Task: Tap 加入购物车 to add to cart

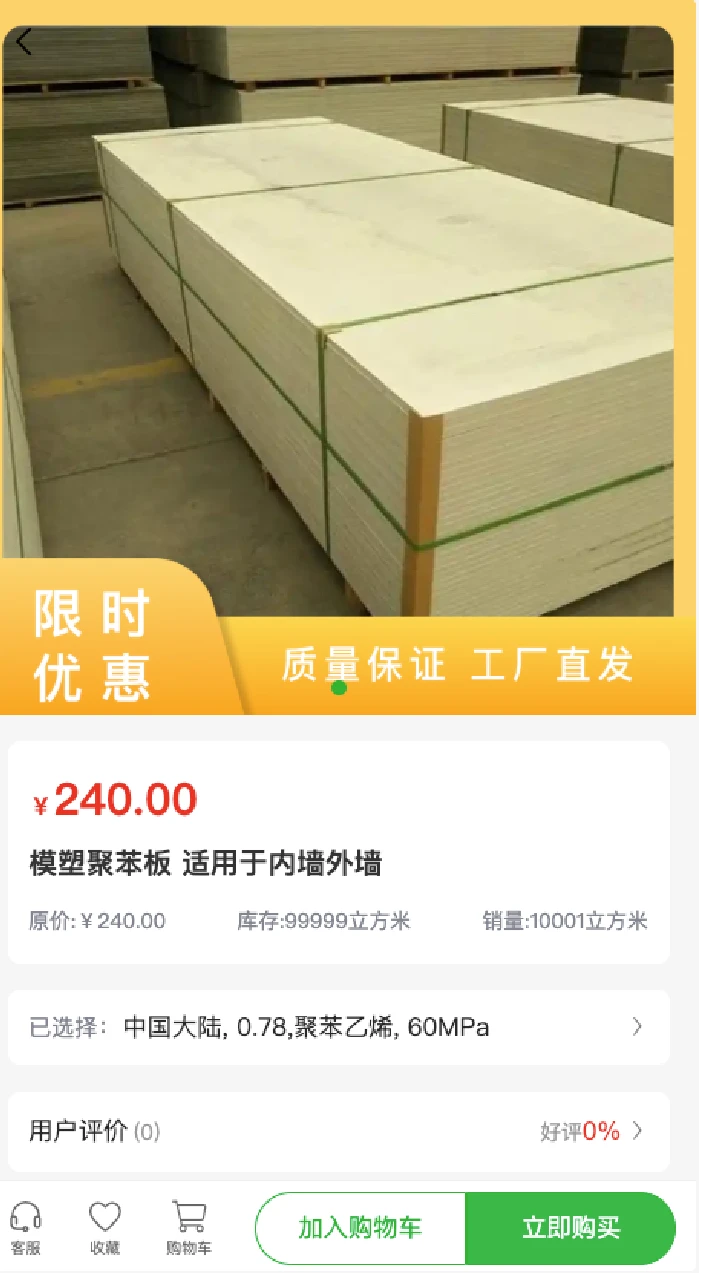Action: (359, 1227)
